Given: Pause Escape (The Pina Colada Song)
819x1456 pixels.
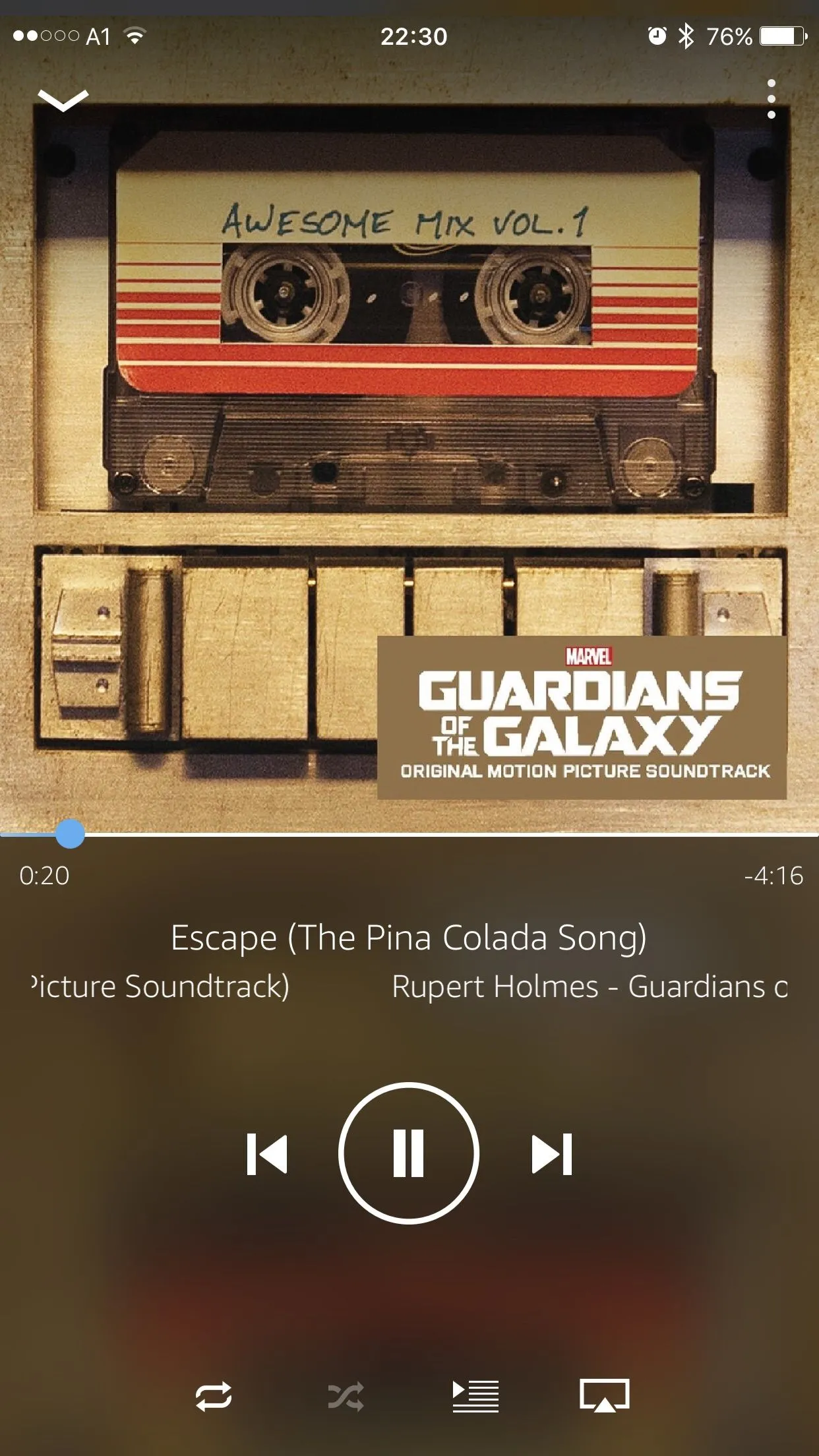Looking at the screenshot, I should 408,1153.
